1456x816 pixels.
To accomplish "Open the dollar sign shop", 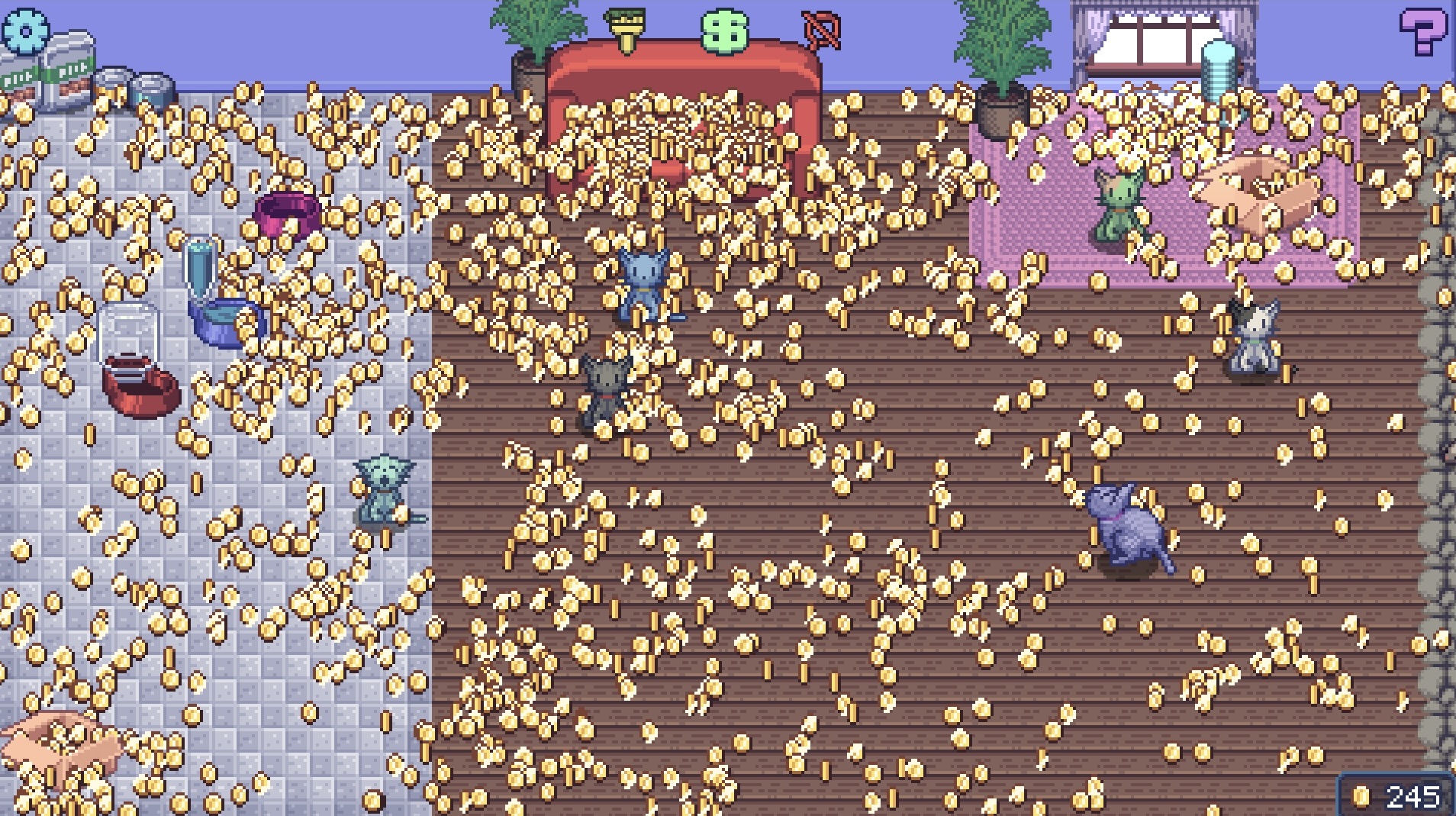I will point(723,32).
